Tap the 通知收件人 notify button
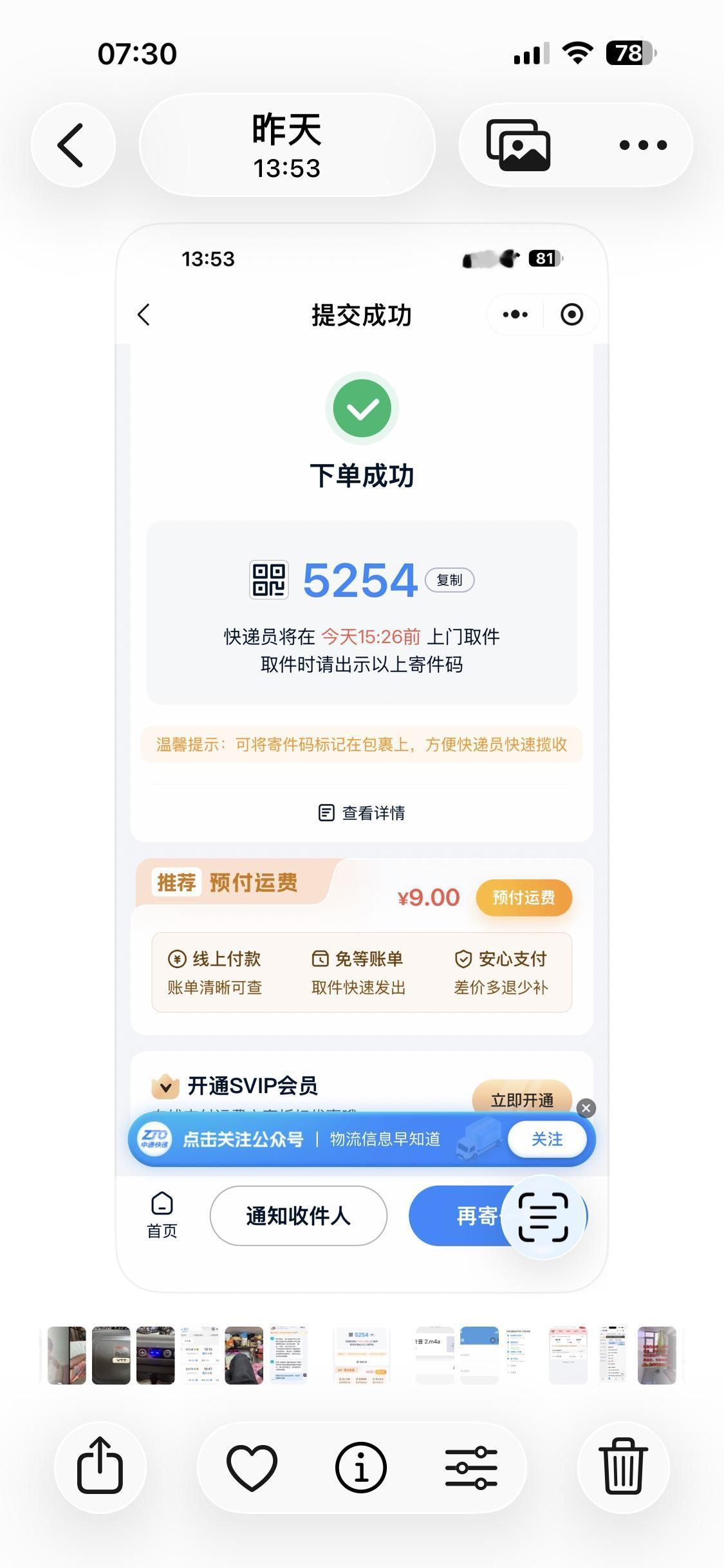Screen dimensions: 724x1568 coord(298,1215)
